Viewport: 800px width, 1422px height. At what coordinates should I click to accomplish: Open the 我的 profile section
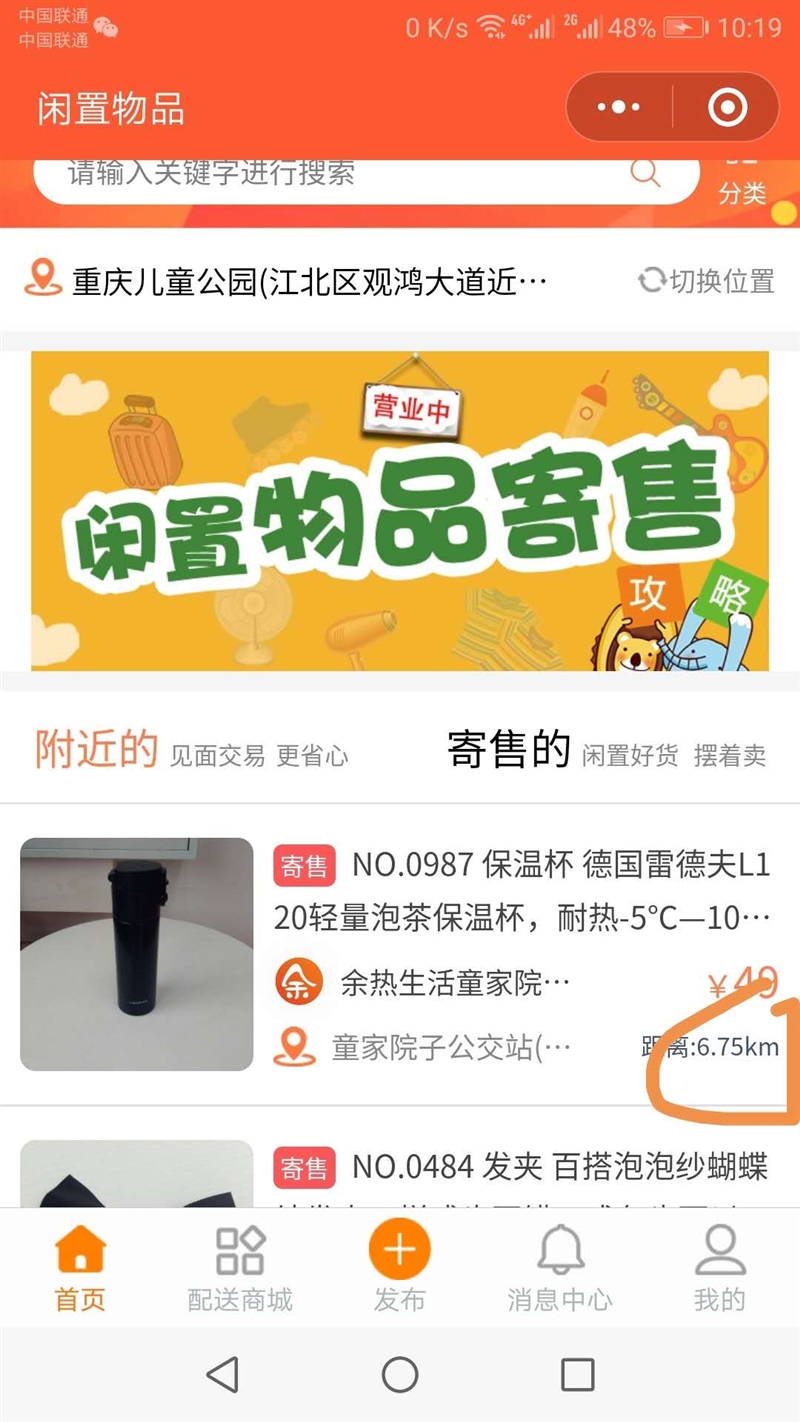[720, 1265]
